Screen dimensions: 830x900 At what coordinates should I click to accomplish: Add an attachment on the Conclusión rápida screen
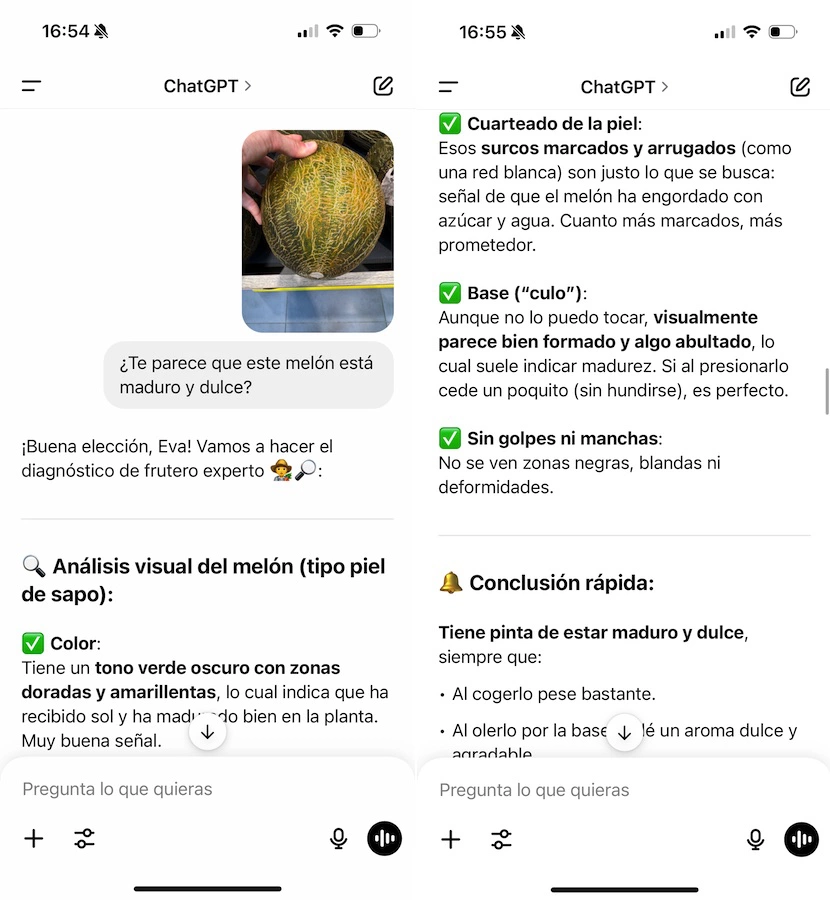[x=451, y=839]
